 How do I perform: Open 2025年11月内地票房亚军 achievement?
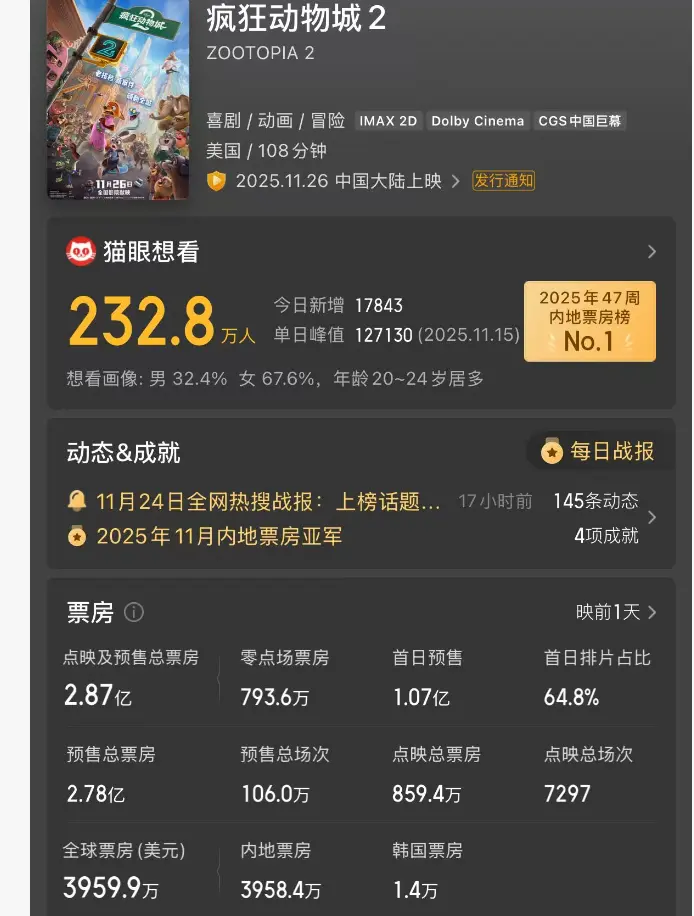point(219,536)
